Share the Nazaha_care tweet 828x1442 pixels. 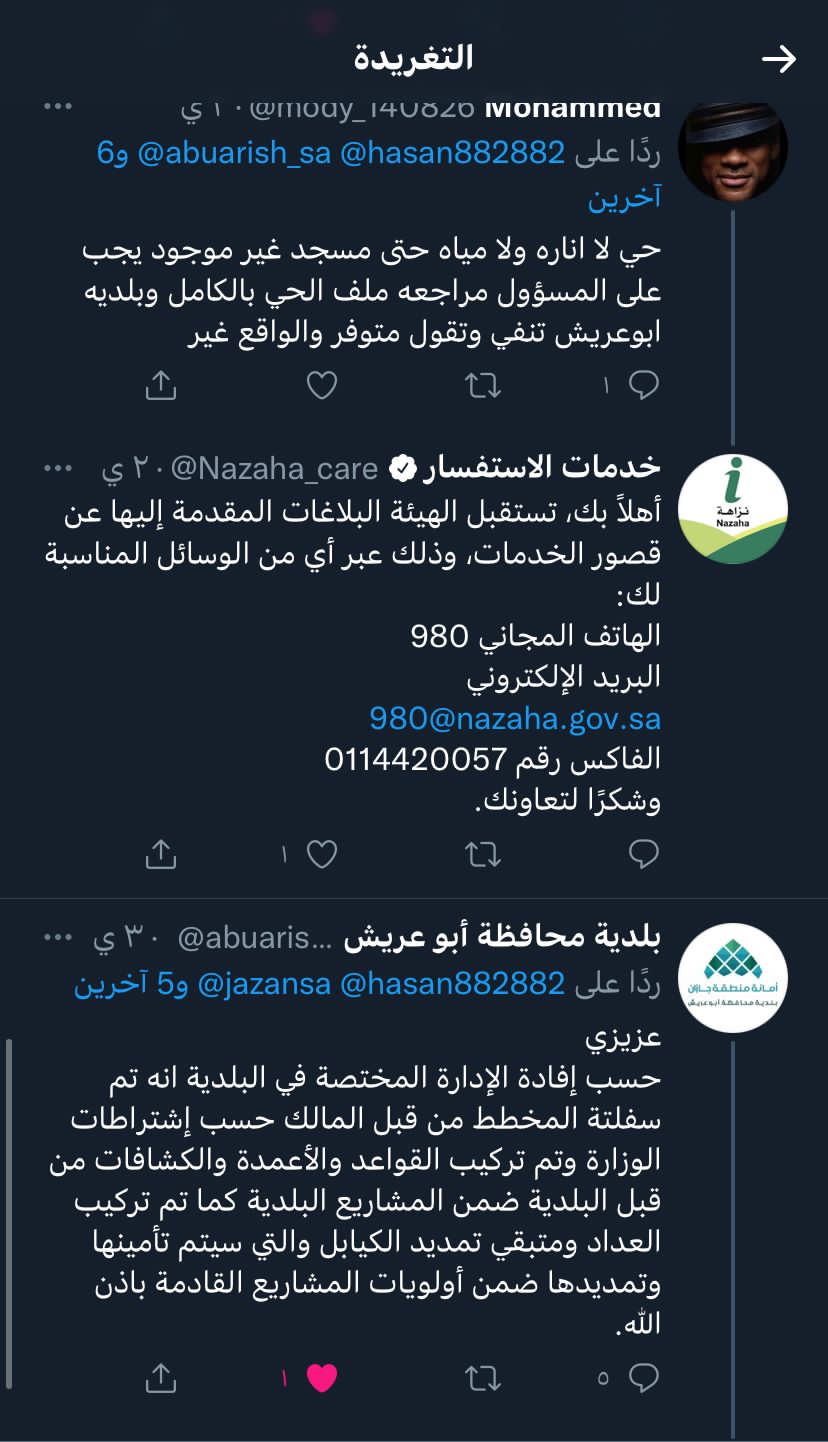[x=160, y=853]
